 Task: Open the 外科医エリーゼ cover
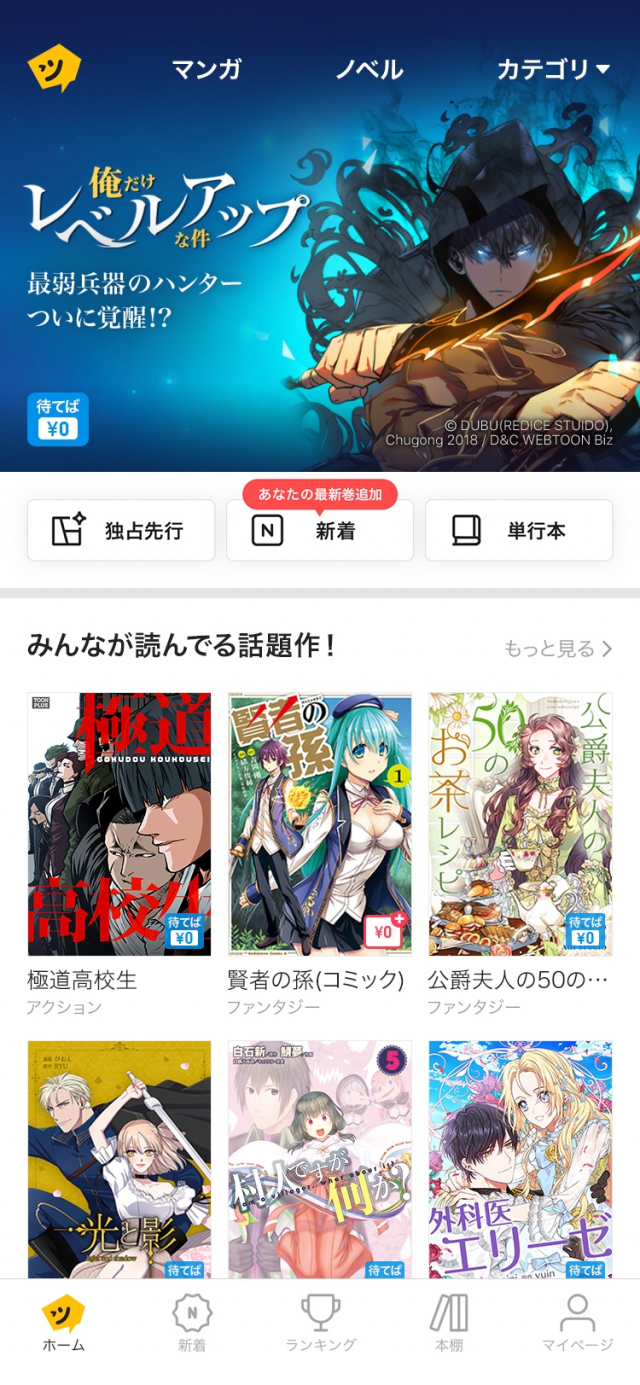tap(520, 1160)
